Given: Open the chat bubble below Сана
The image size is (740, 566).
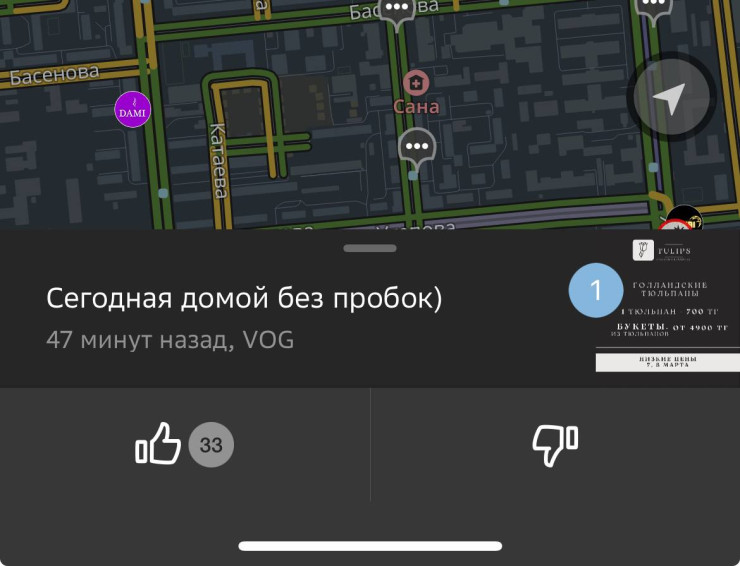Looking at the screenshot, I should (x=417, y=148).
